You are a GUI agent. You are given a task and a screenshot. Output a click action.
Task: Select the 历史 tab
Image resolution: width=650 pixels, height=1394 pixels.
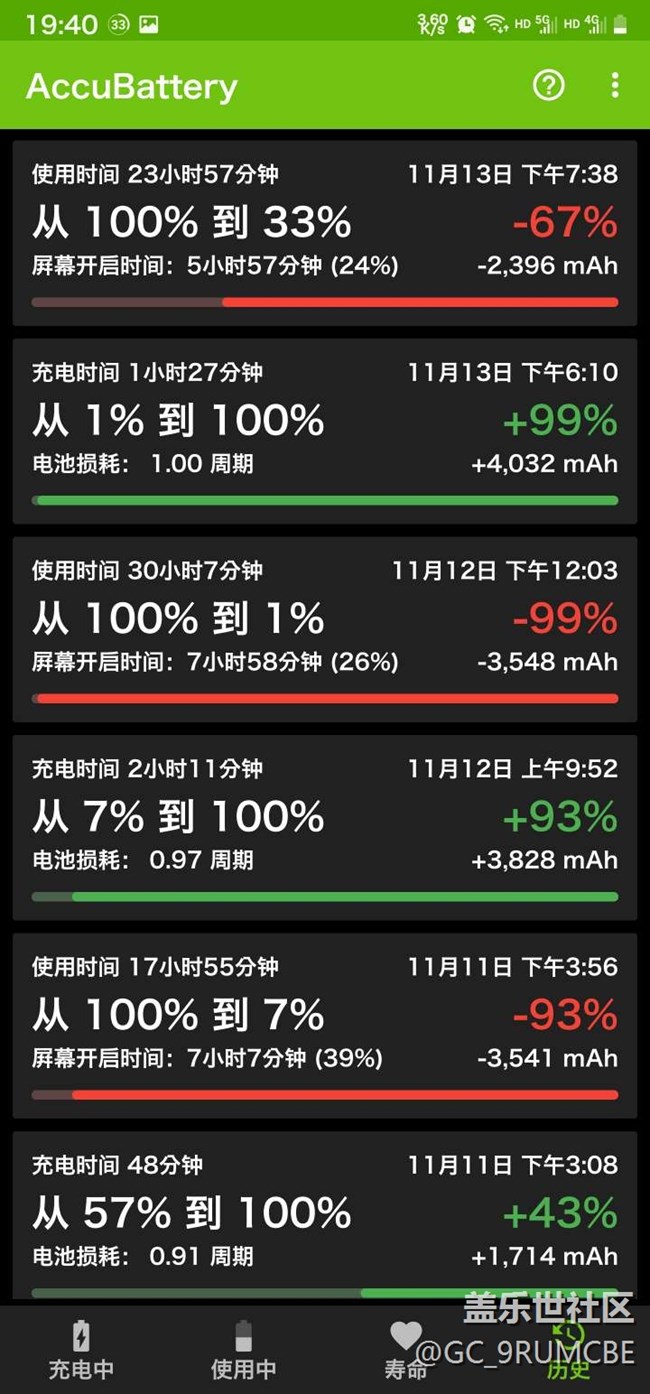click(568, 1349)
